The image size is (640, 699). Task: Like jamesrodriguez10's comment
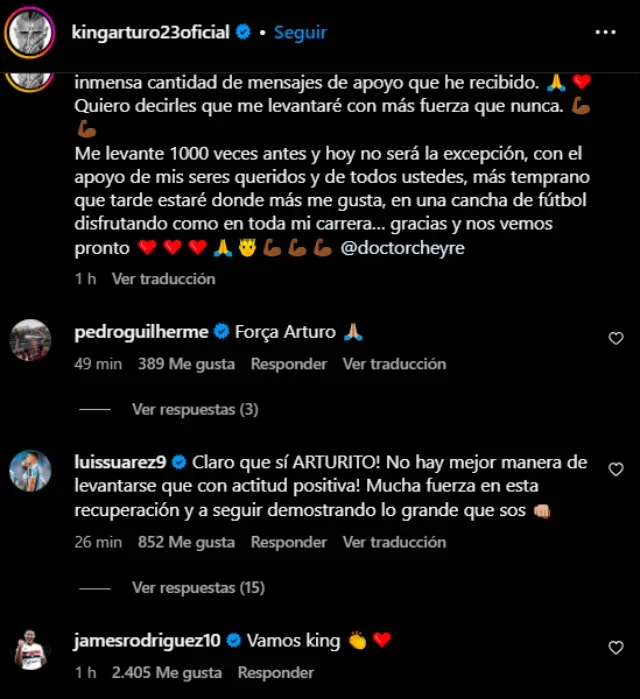(x=616, y=648)
